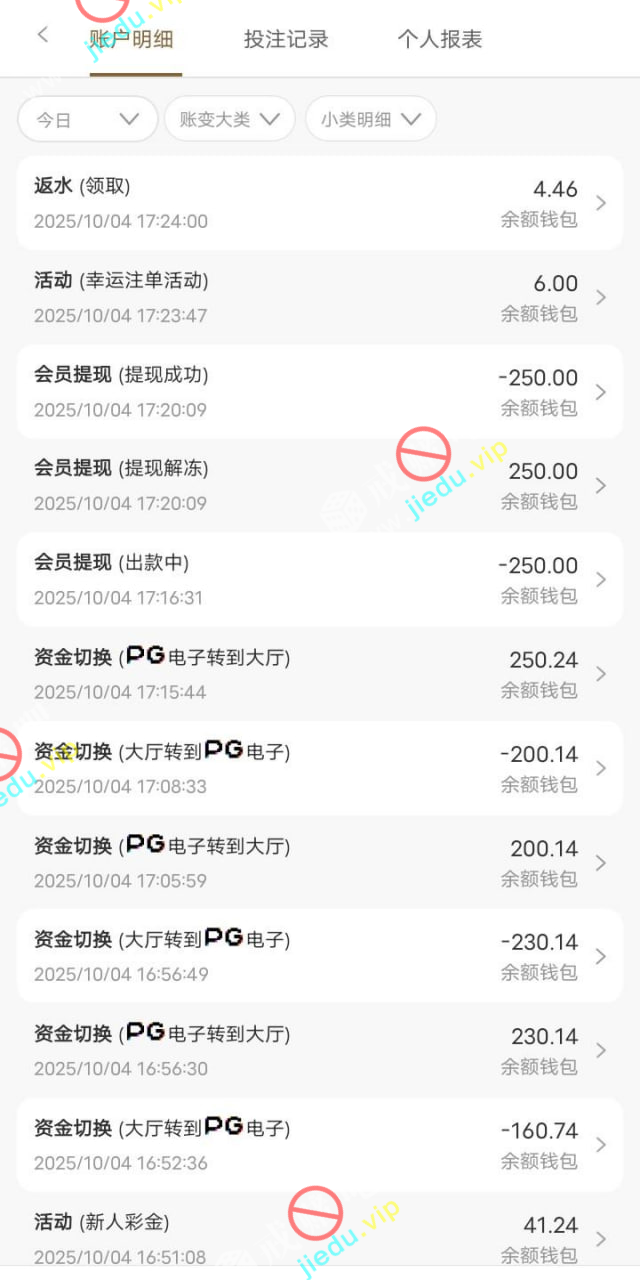
Task: Go back using the top-left arrow
Action: [42, 36]
